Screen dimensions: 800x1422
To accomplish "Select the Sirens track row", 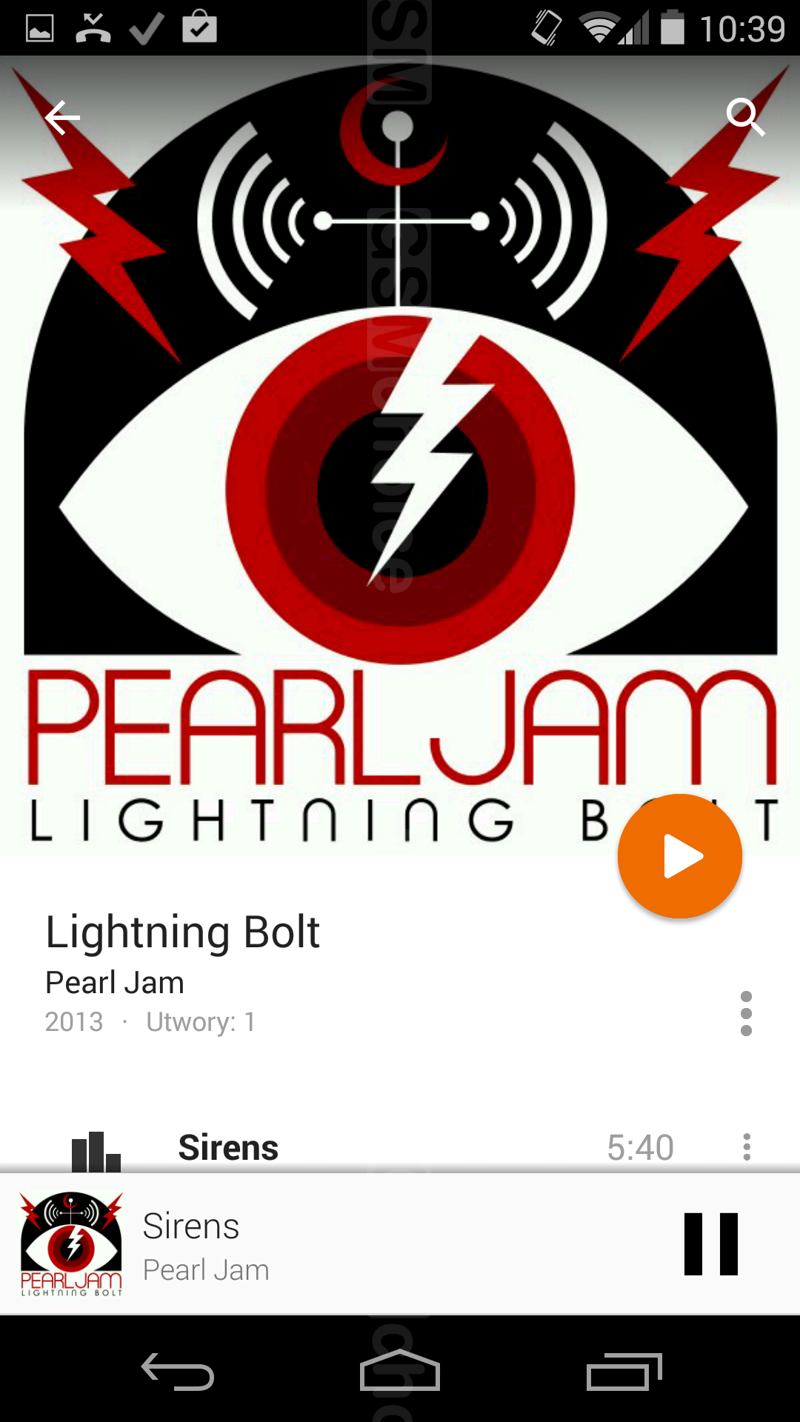I will [x=400, y=1147].
